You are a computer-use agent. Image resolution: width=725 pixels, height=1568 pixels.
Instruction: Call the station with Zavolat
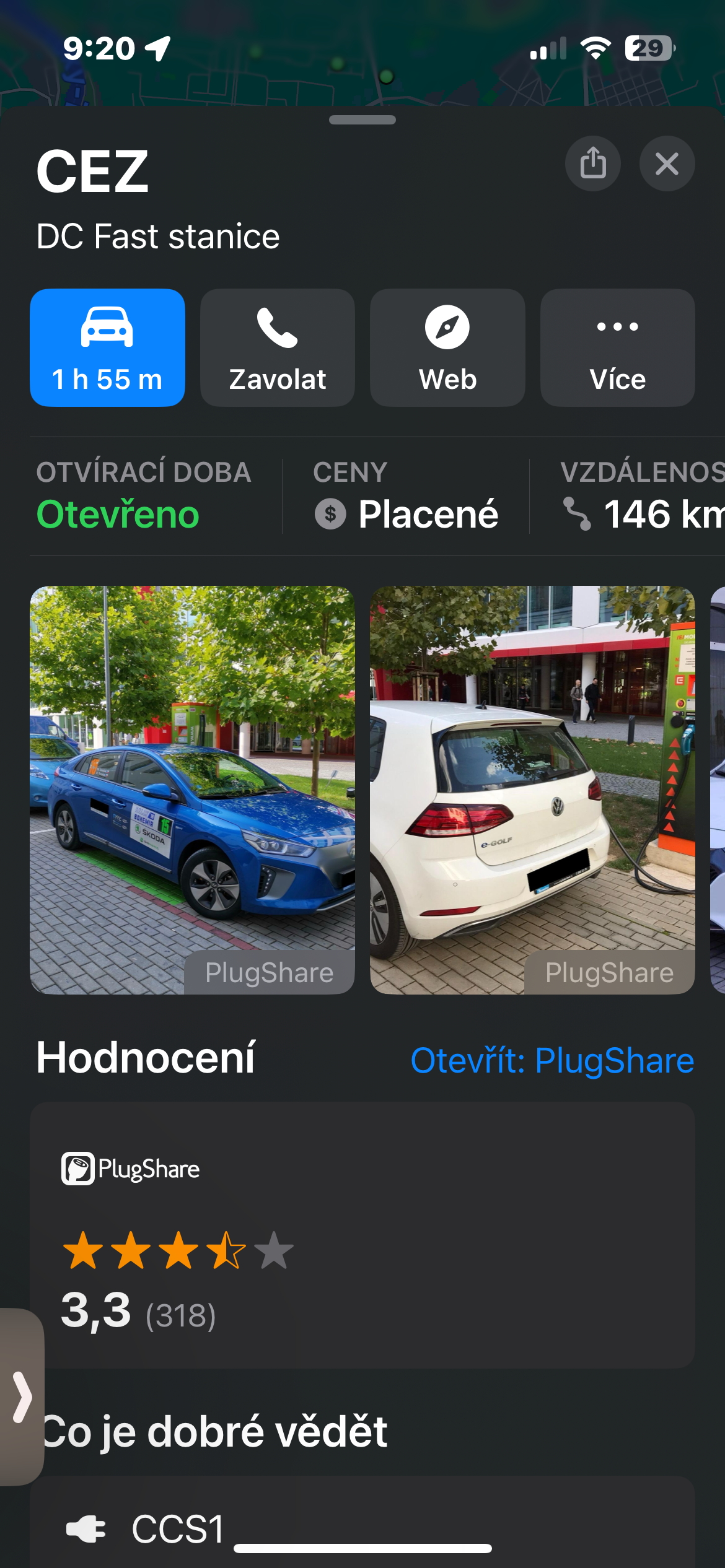pos(277,347)
